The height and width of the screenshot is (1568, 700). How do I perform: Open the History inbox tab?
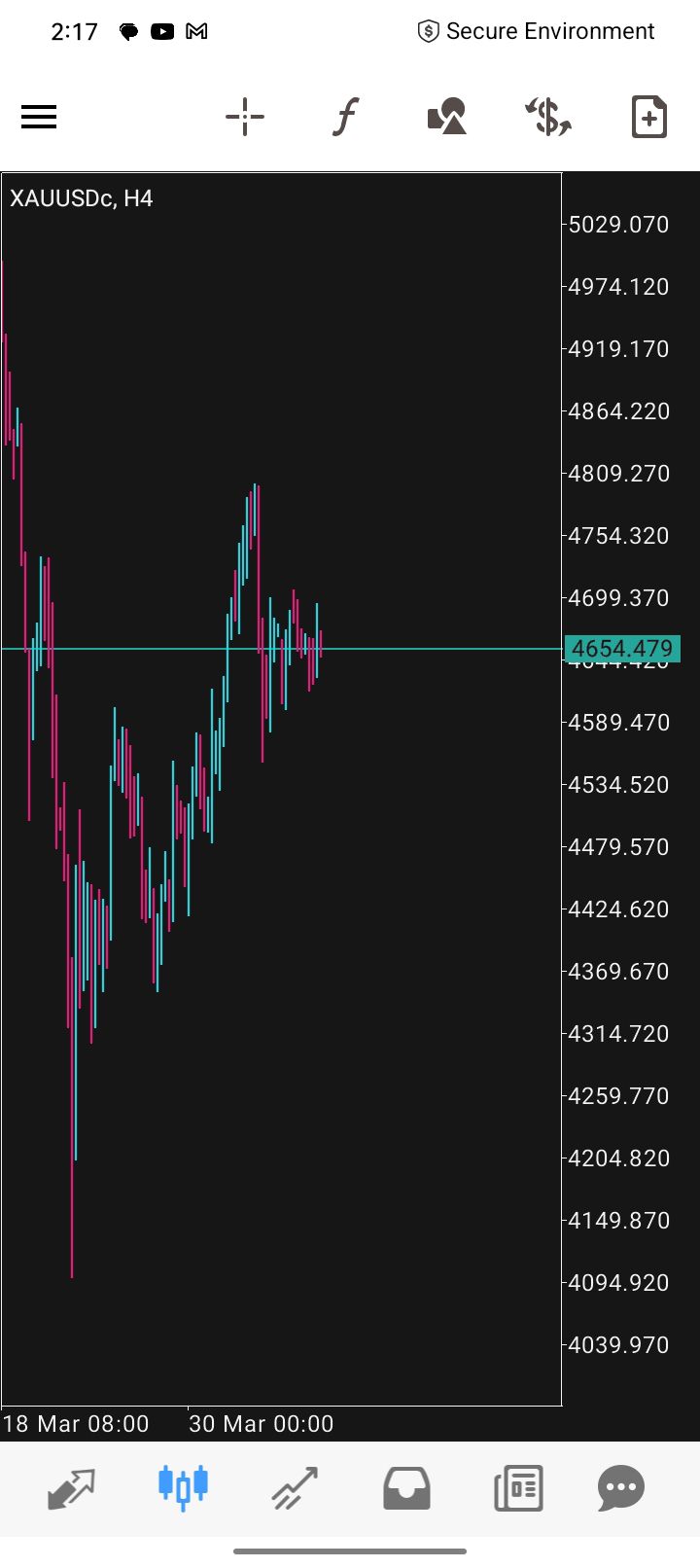click(406, 1488)
